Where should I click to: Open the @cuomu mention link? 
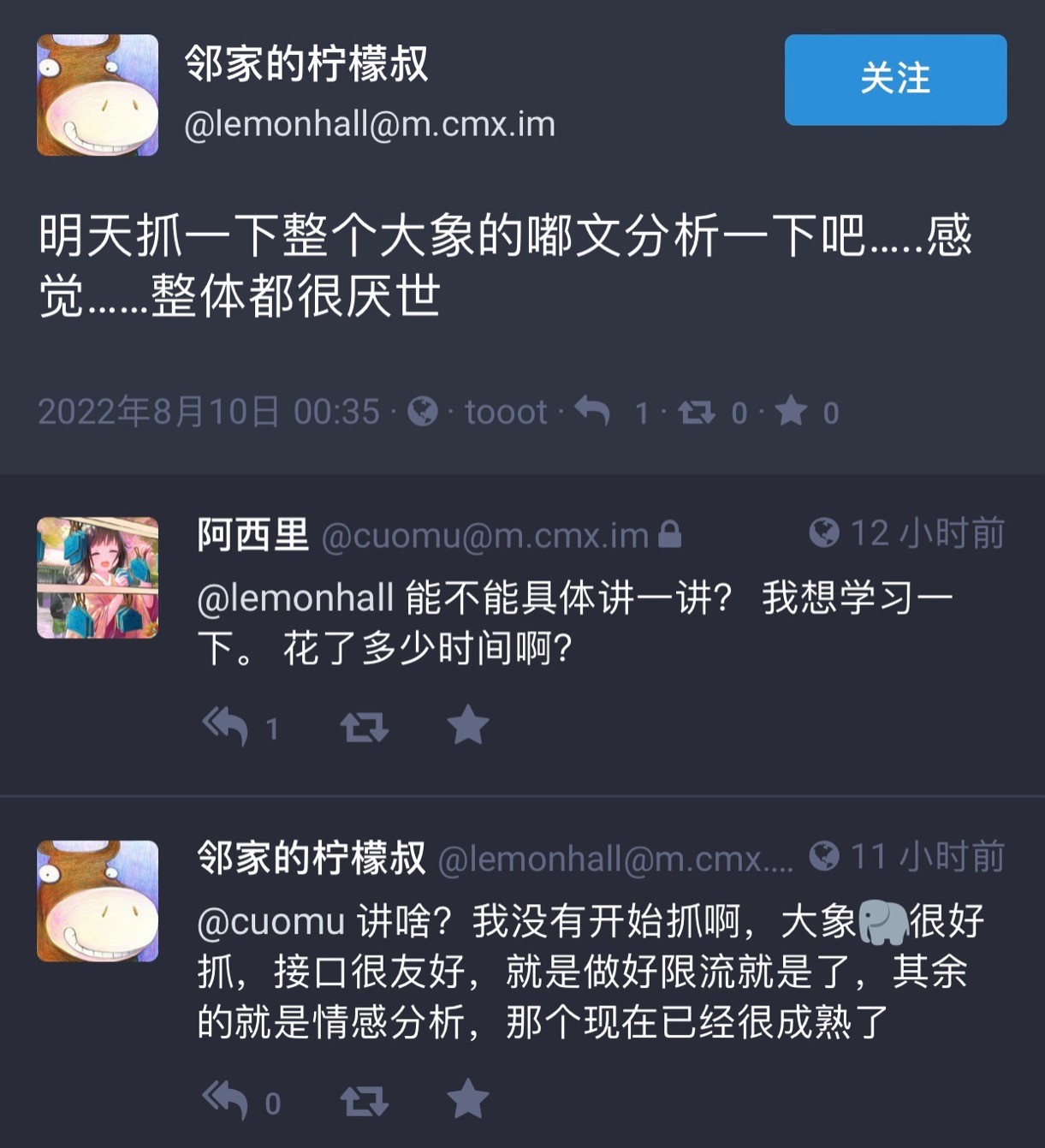[x=270, y=922]
